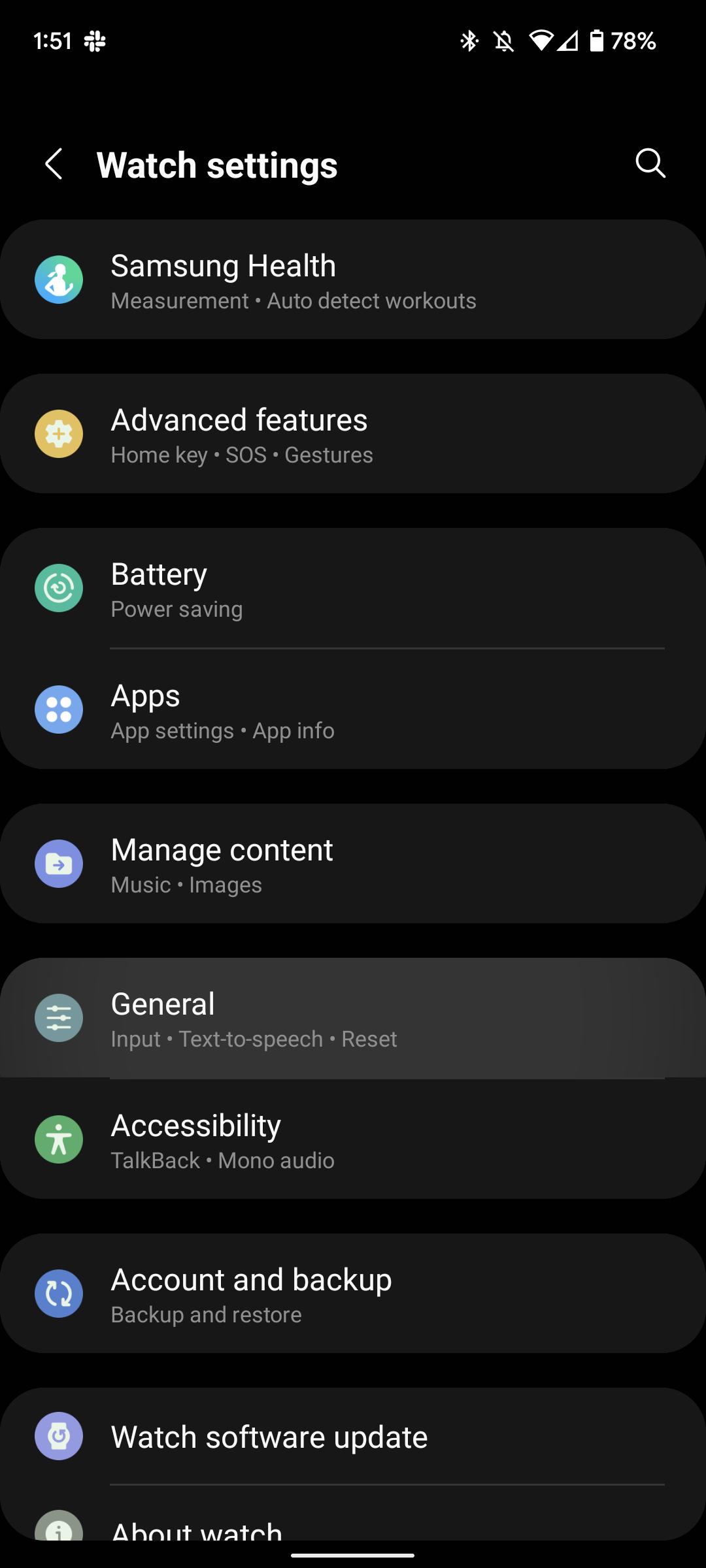Open Accessibility options
706x1568 pixels.
353,1139
